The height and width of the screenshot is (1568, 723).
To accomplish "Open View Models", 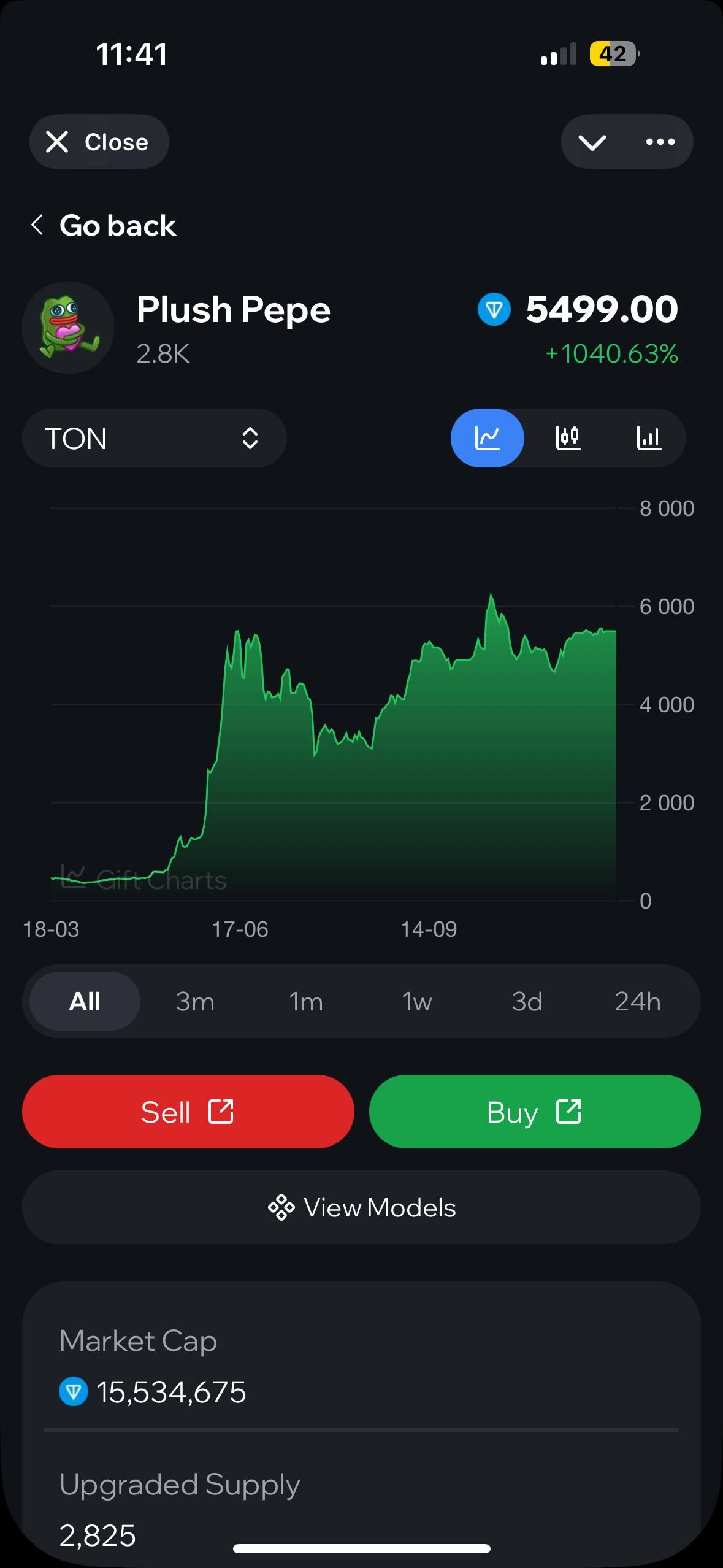I will (361, 1207).
